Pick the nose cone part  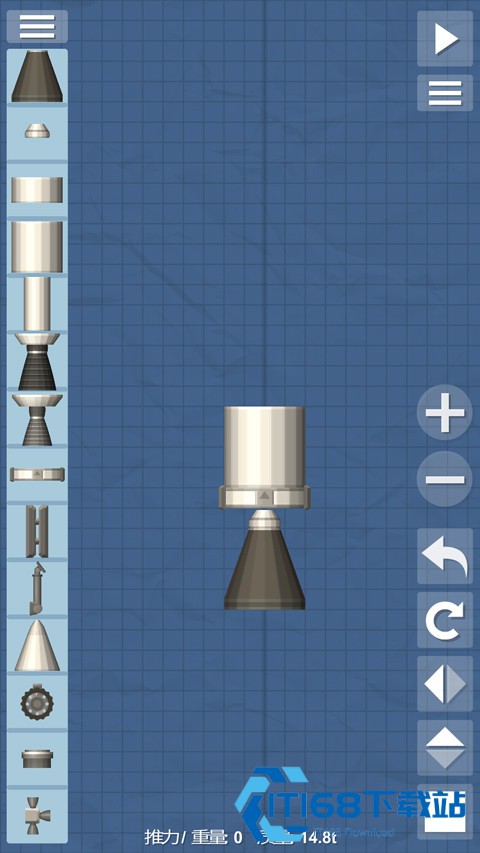[37, 645]
